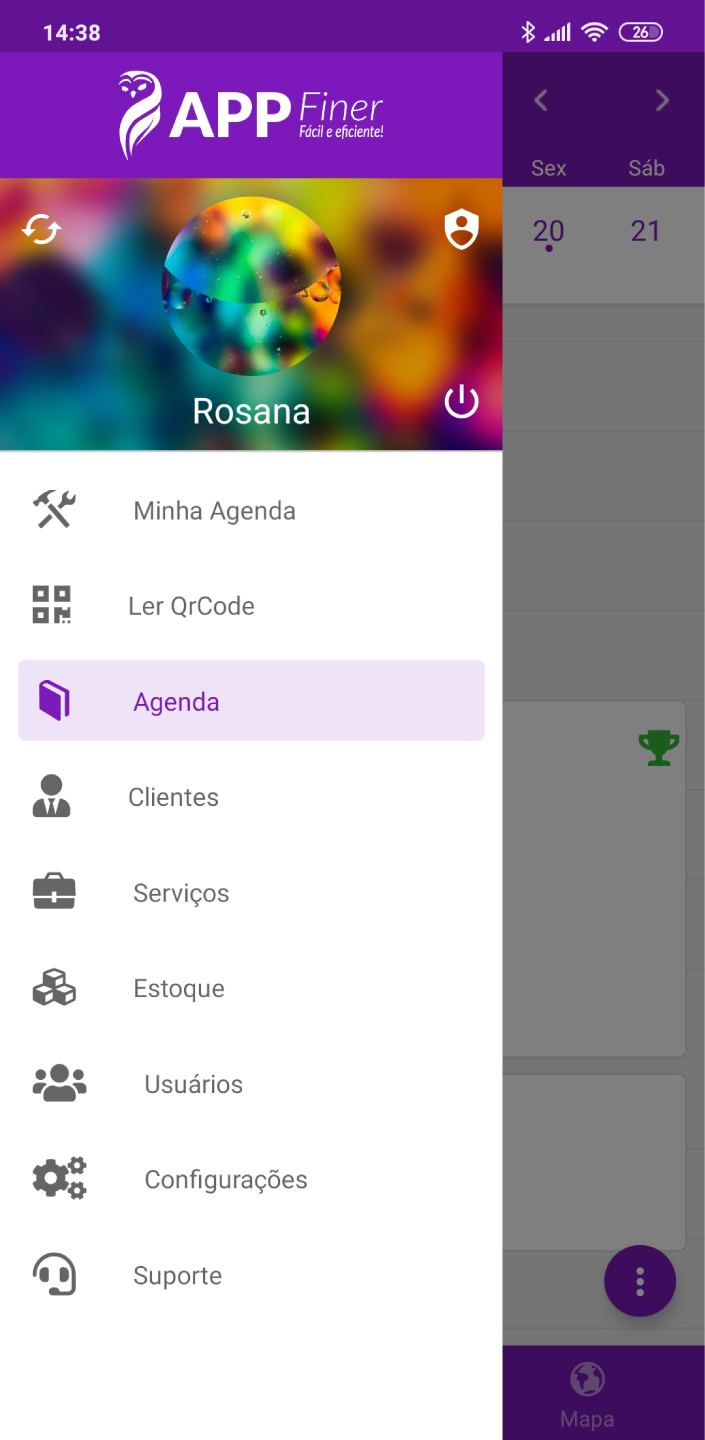Open Minha Agenda
705x1440 pixels.
coord(214,511)
